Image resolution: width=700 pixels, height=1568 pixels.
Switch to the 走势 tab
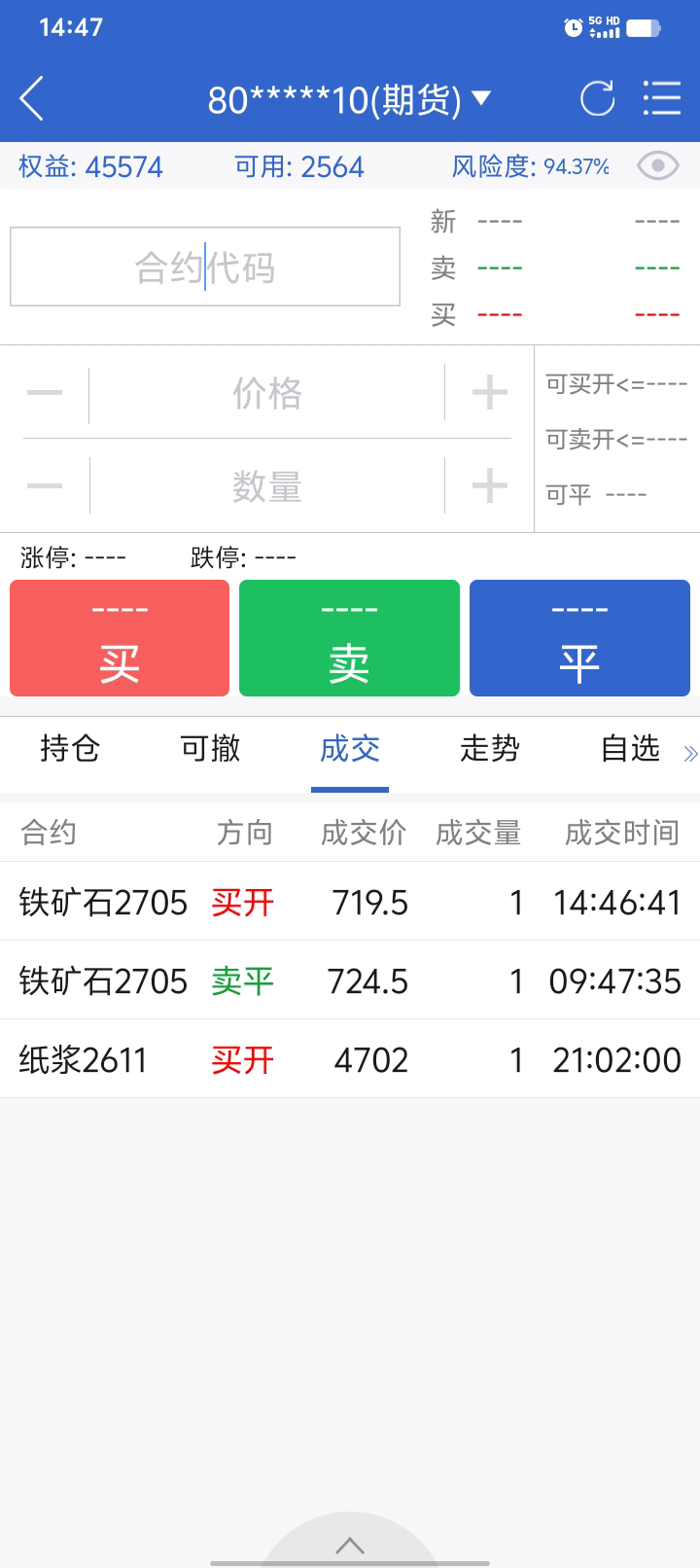click(x=490, y=749)
